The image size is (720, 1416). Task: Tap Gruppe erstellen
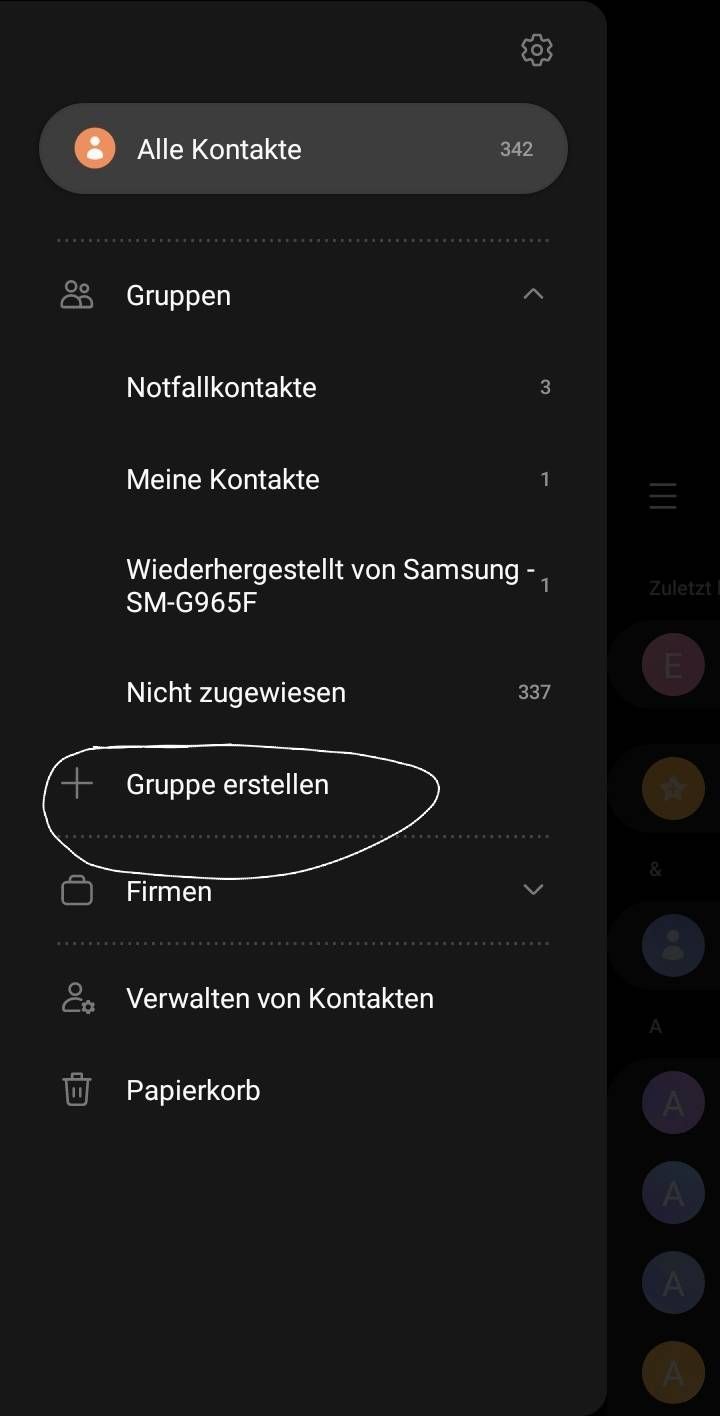click(227, 785)
